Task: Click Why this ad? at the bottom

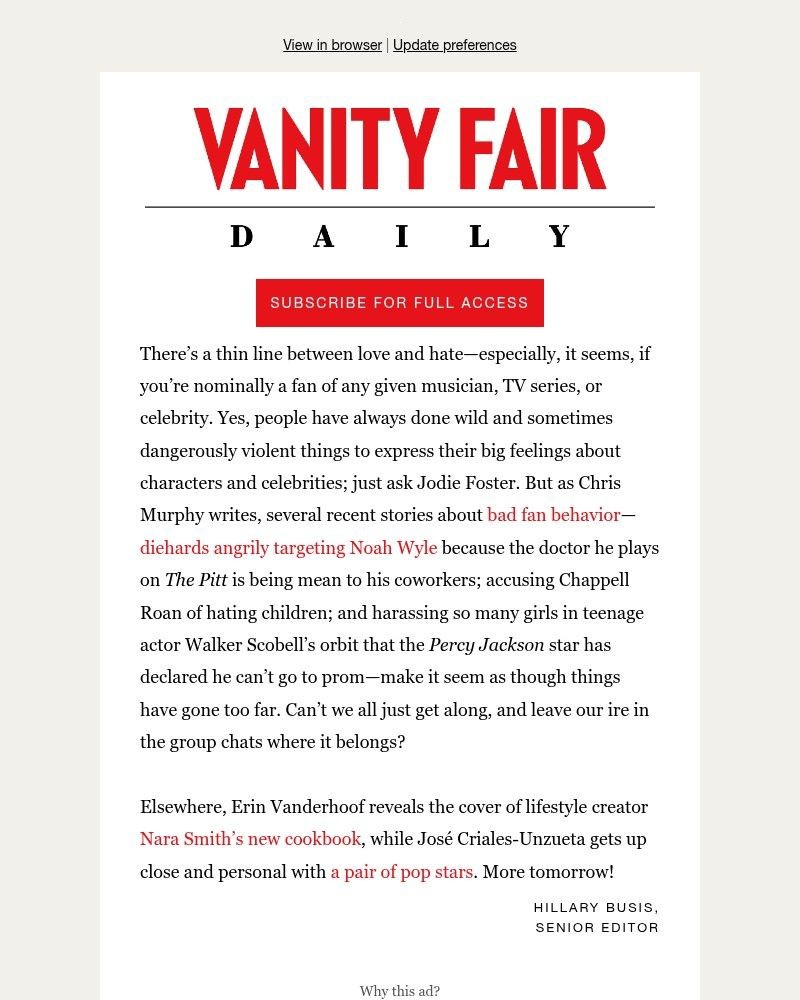Action: coord(399,990)
